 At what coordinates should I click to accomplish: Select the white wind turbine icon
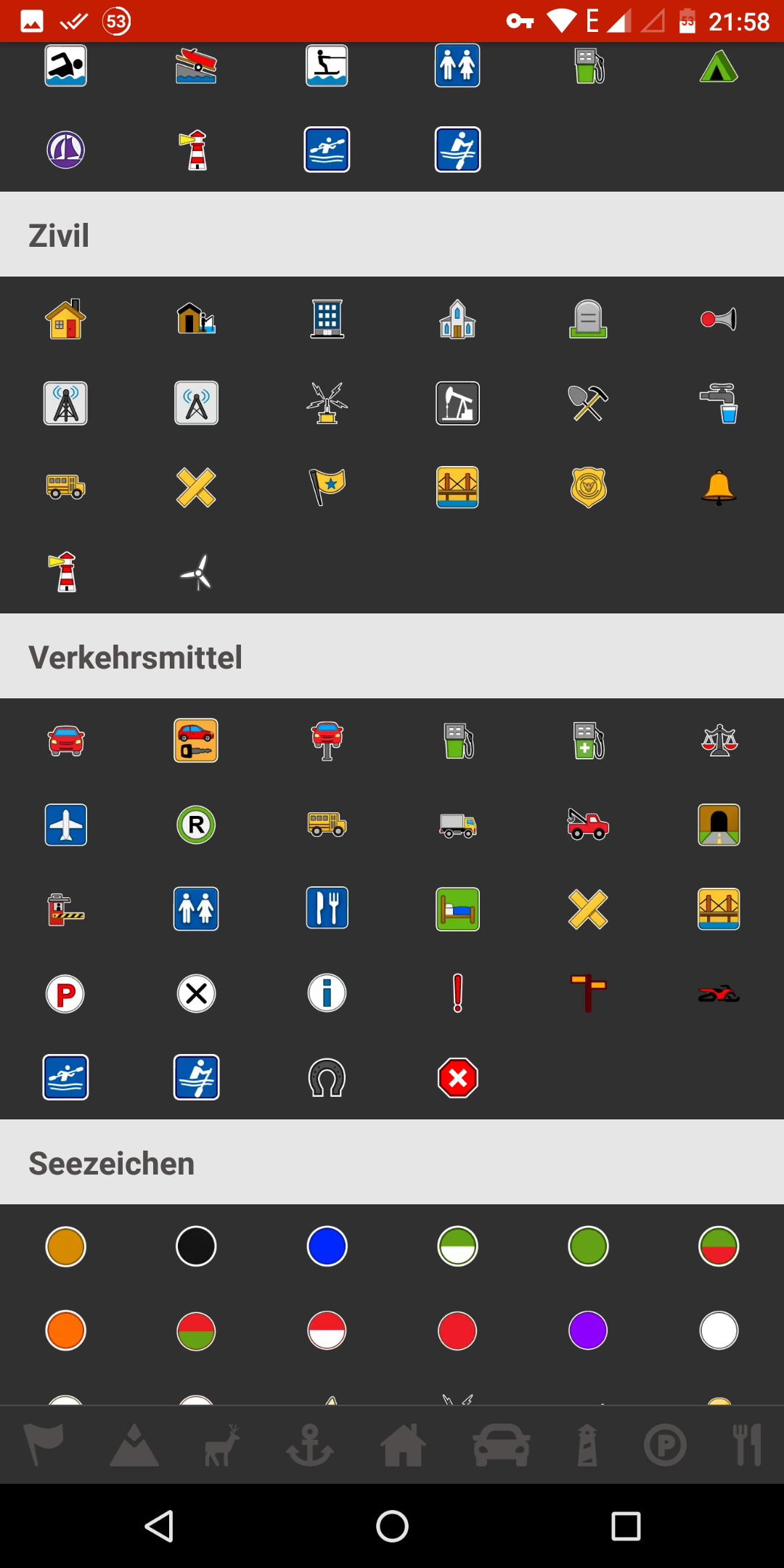point(196,572)
